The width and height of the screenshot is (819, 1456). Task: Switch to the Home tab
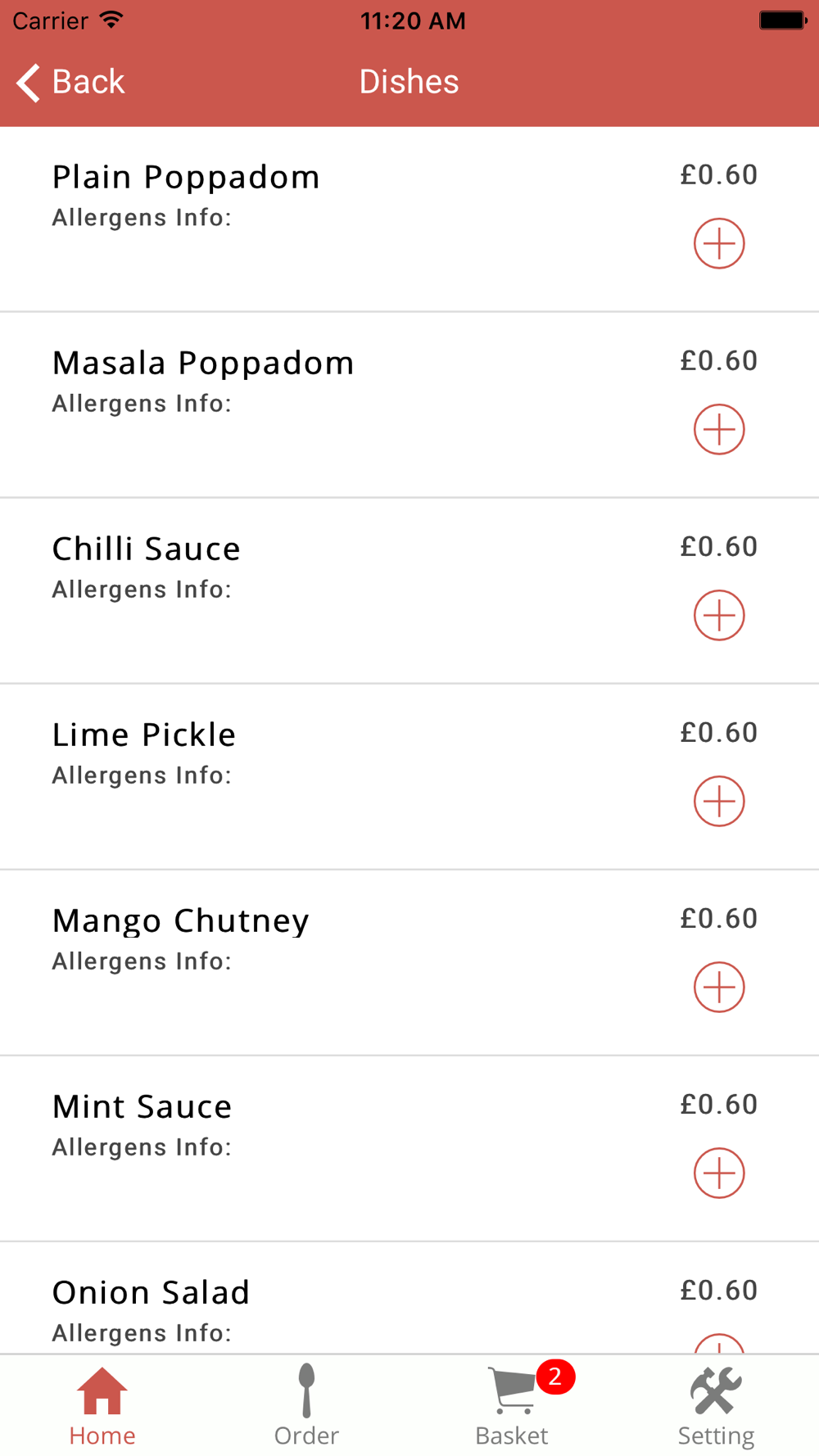(102, 1405)
